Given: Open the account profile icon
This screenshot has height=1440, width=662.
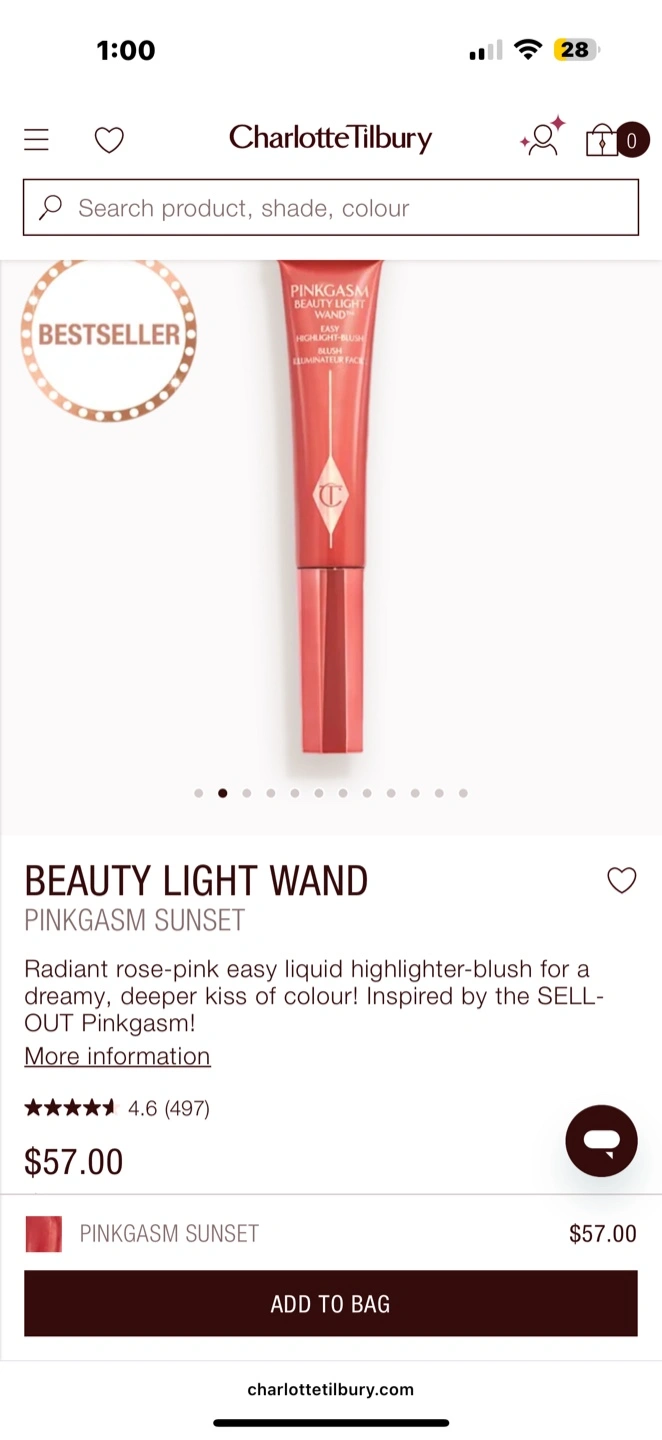Looking at the screenshot, I should click(542, 138).
